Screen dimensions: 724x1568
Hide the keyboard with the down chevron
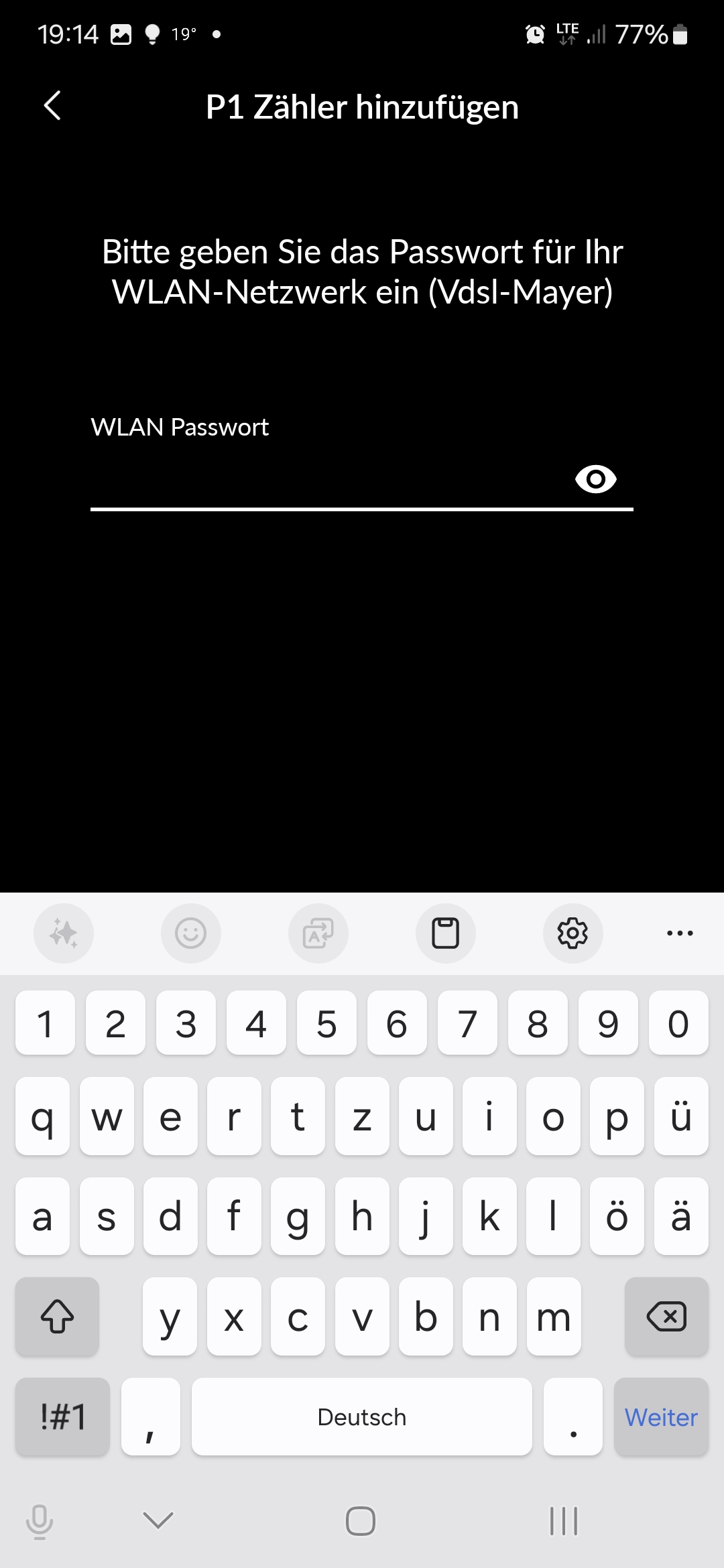click(158, 1520)
